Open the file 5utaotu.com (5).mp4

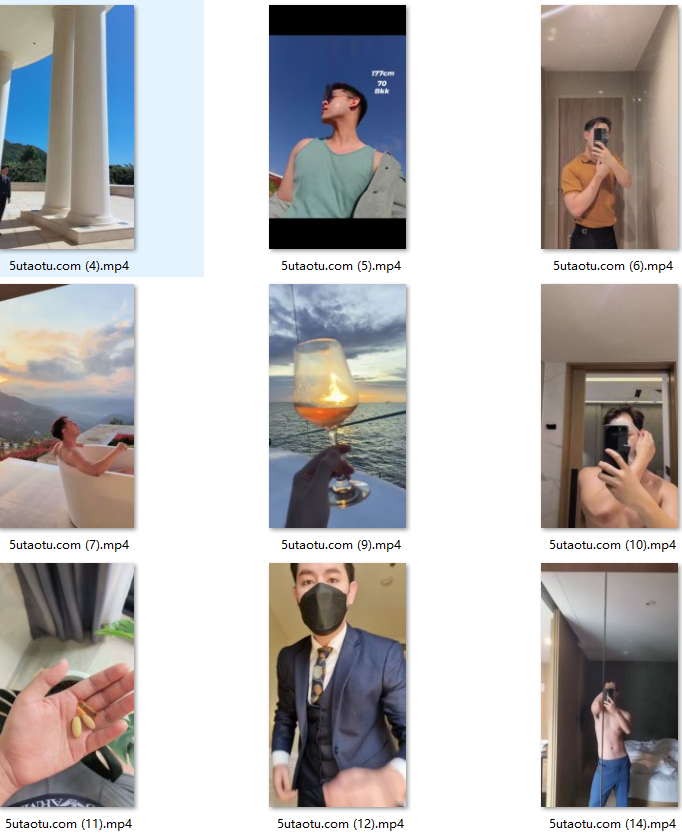337,127
